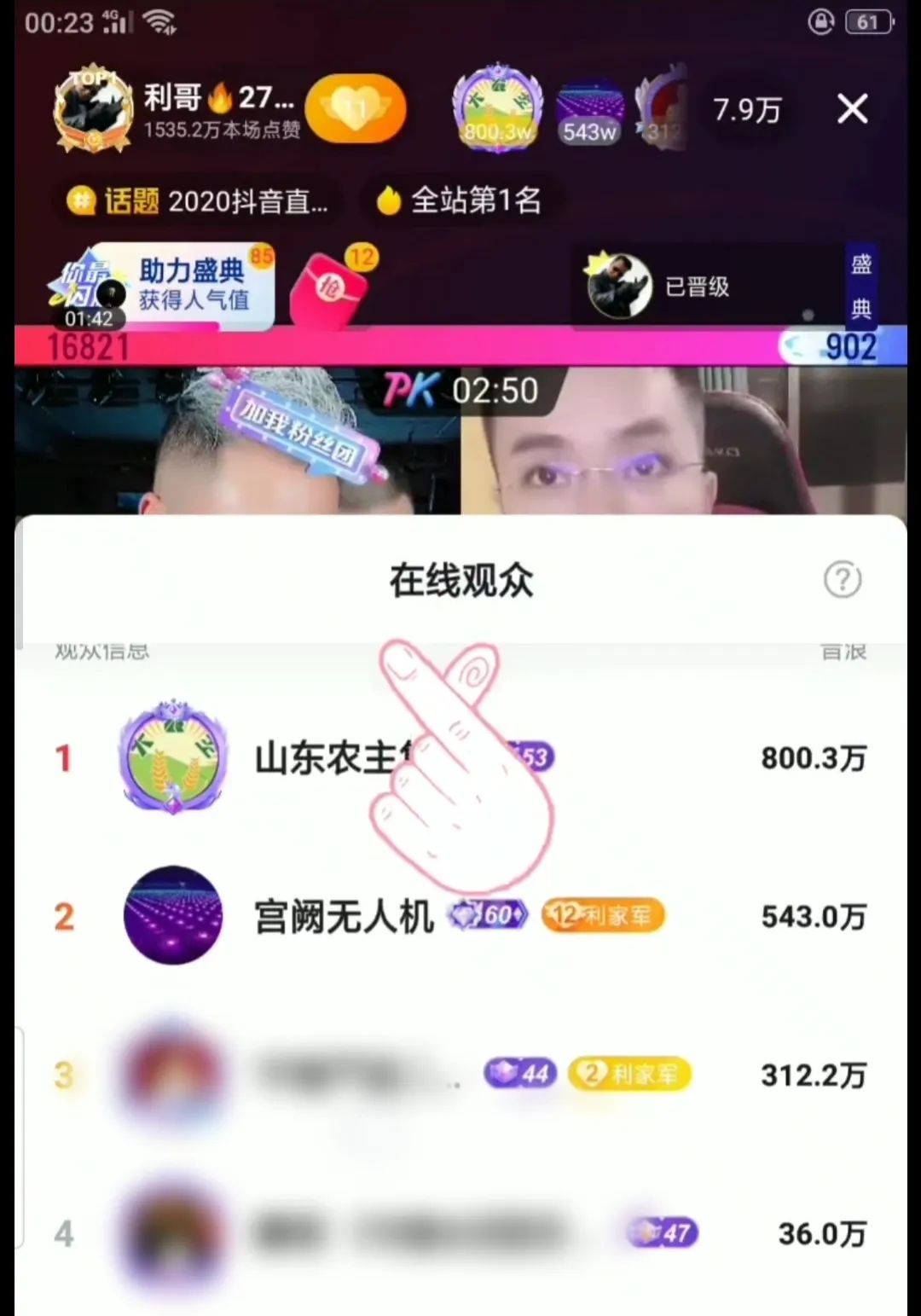Open the rank 4 viewer with 36.0万
The width and height of the screenshot is (921, 1316).
click(x=460, y=1233)
